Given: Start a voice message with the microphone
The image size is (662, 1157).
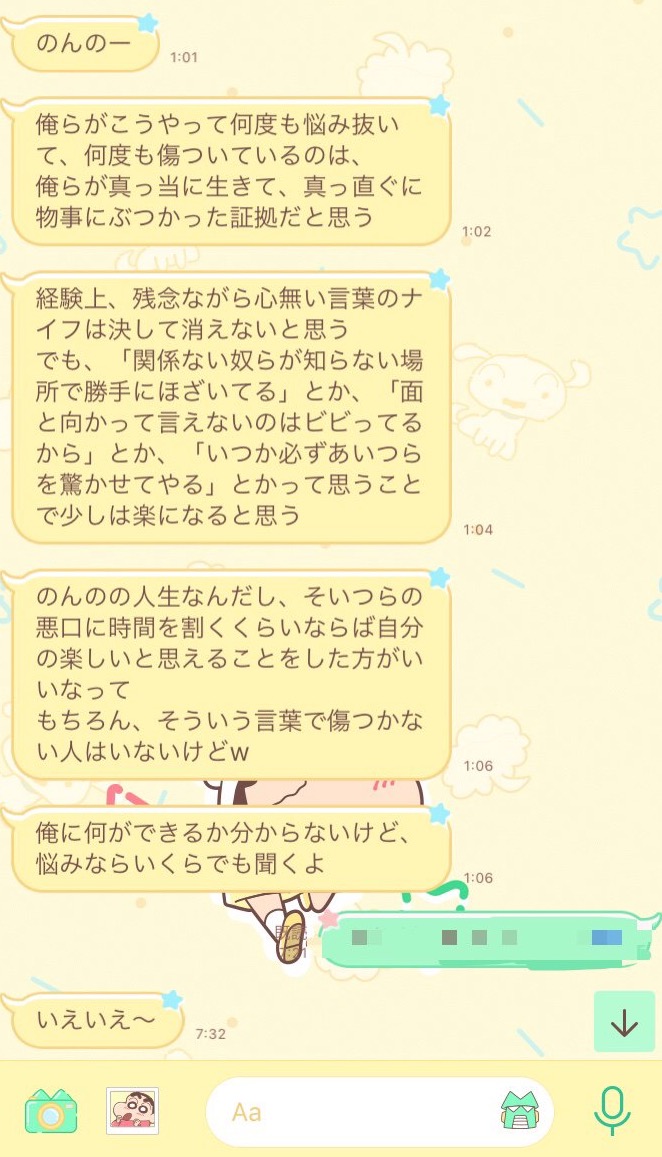Looking at the screenshot, I should (x=610, y=1110).
